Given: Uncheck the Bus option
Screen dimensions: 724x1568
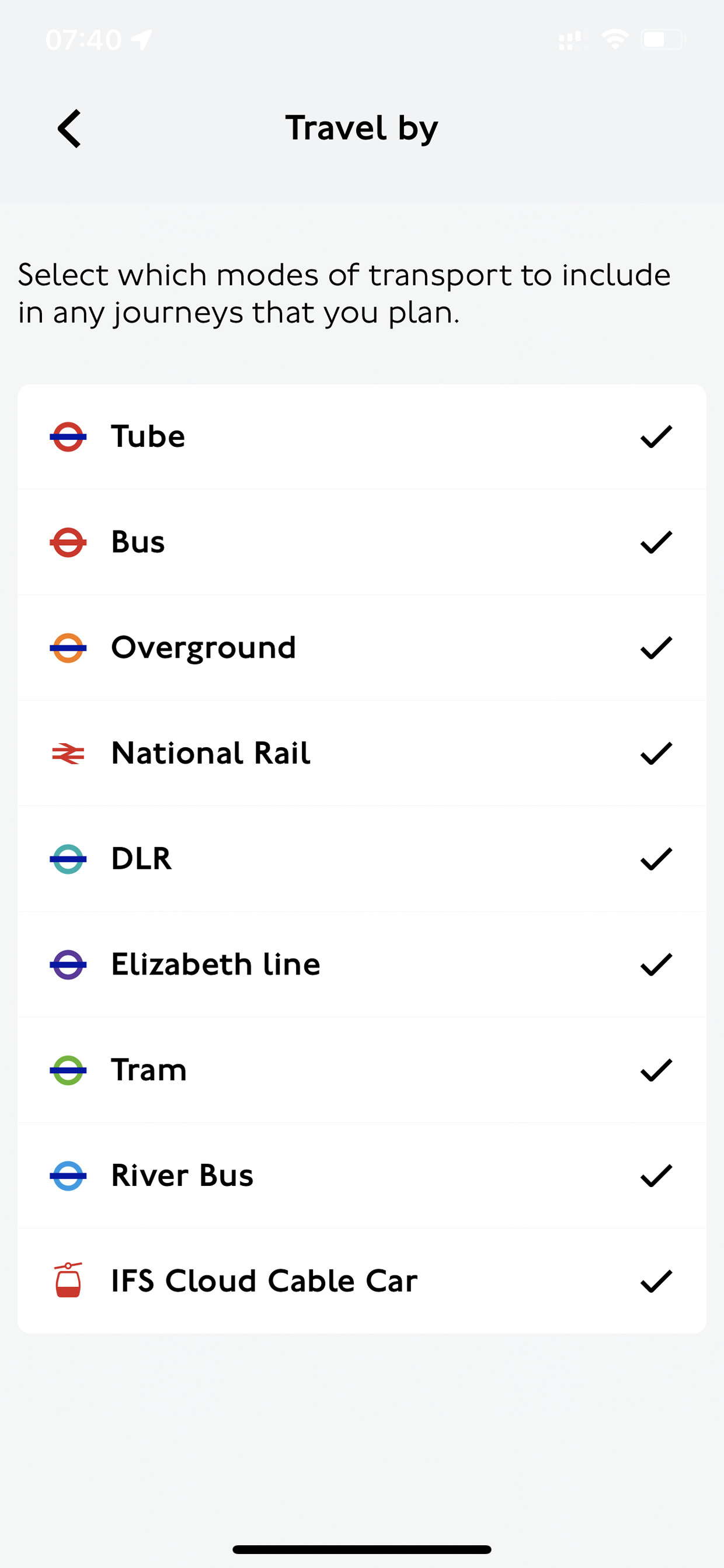Looking at the screenshot, I should 362,542.
